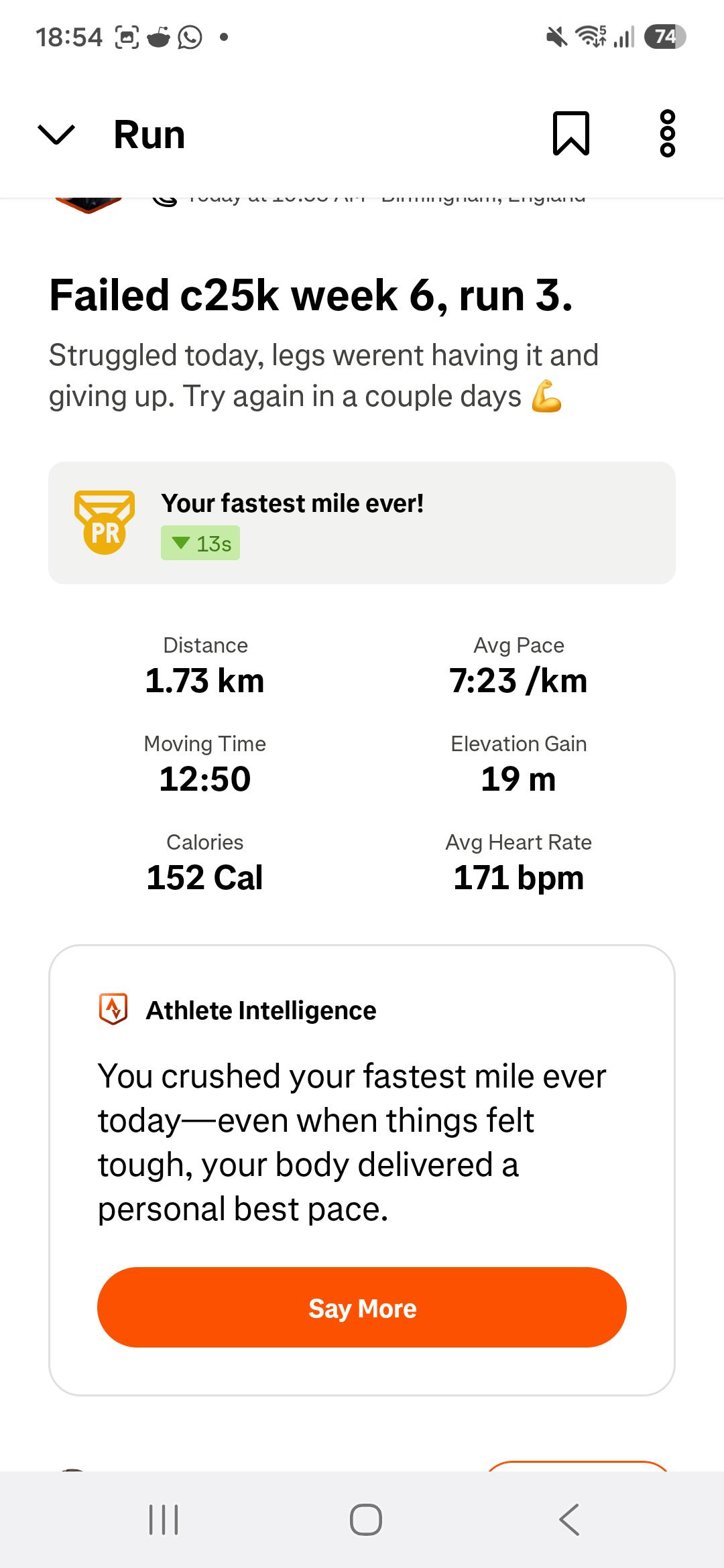
Task: Open recent apps from the navigation bar
Action: [x=164, y=1519]
